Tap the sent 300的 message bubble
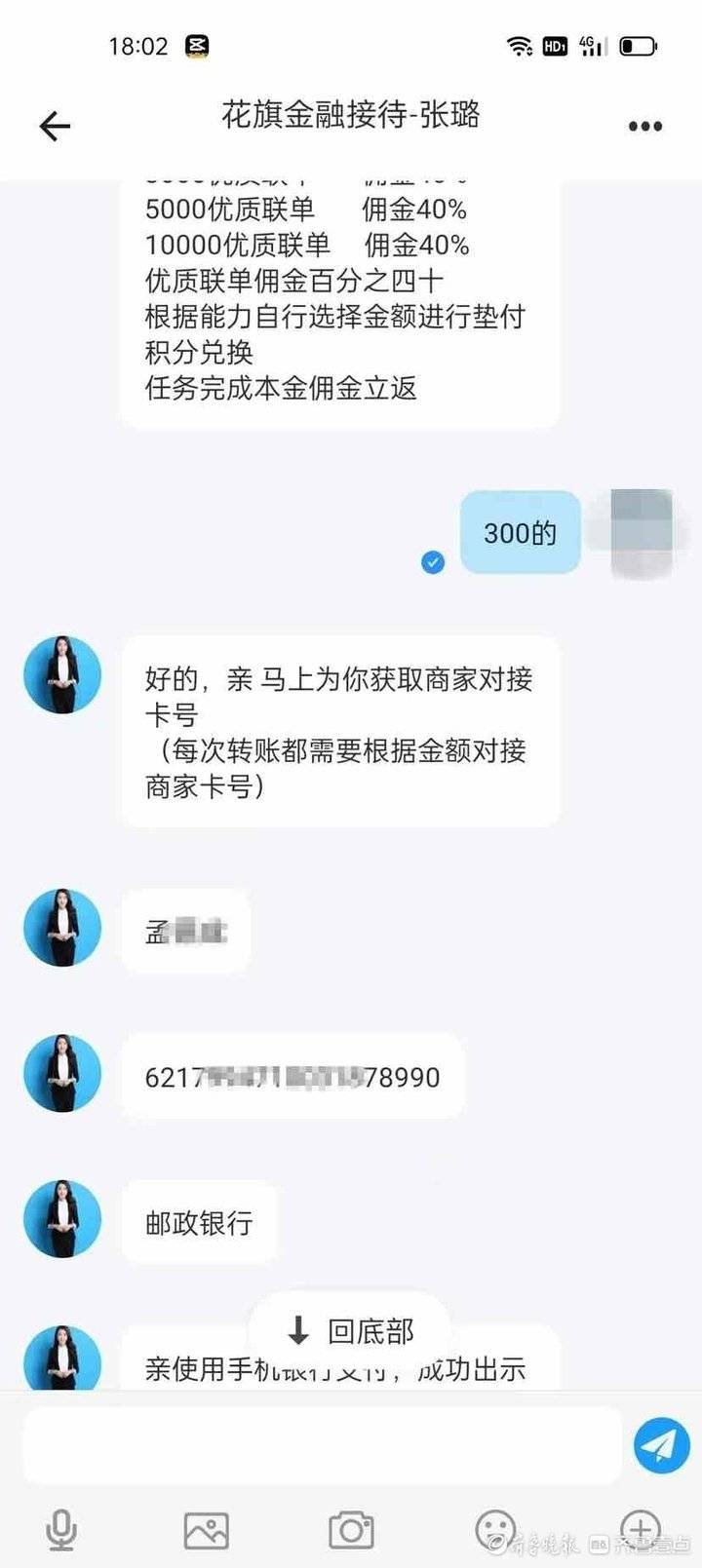Viewport: 702px width, 1568px height. point(519,532)
